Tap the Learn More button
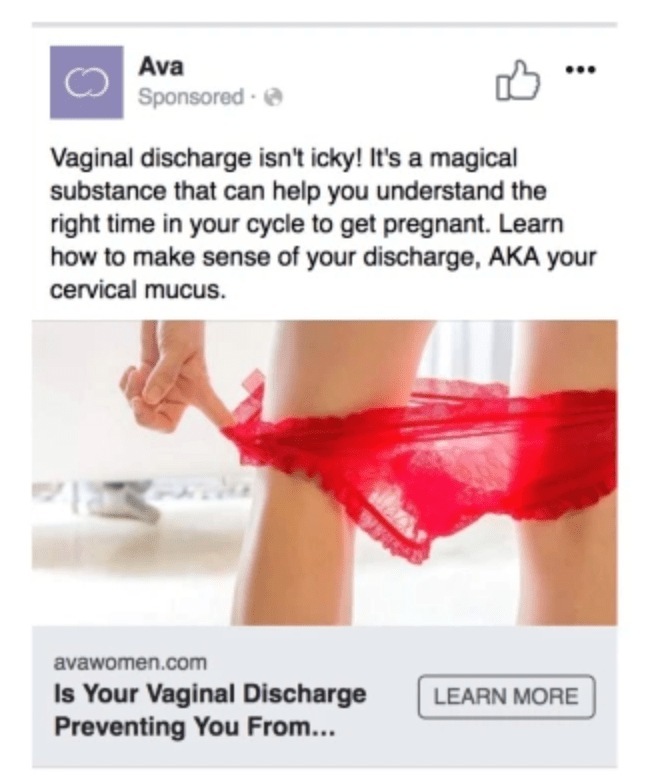The width and height of the screenshot is (648, 784). click(507, 697)
